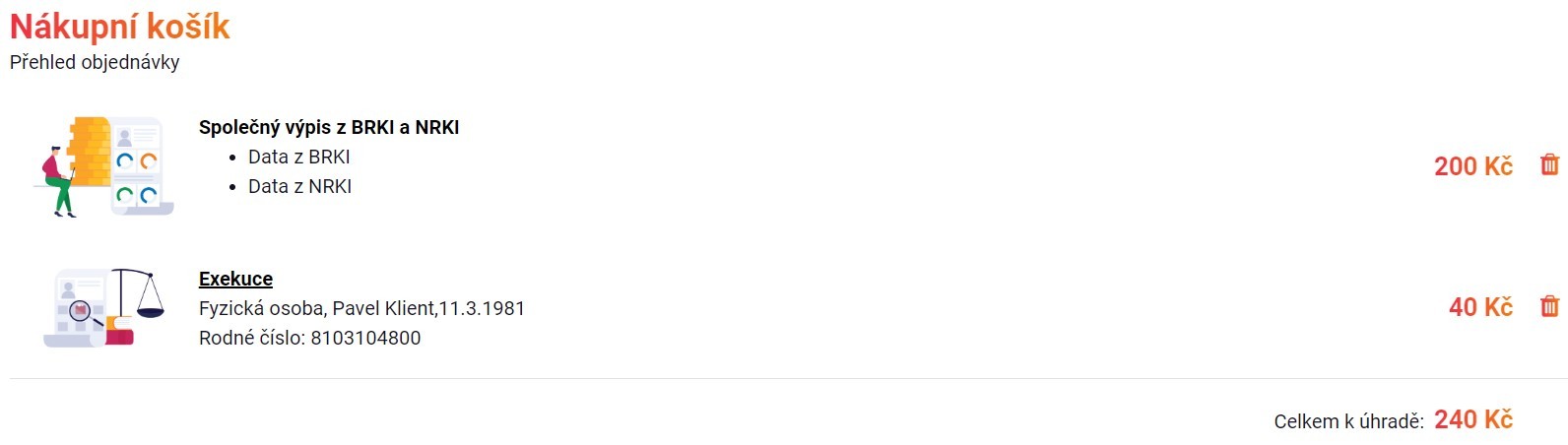Open the Exekuce link
The image size is (1568, 445).
tap(235, 279)
